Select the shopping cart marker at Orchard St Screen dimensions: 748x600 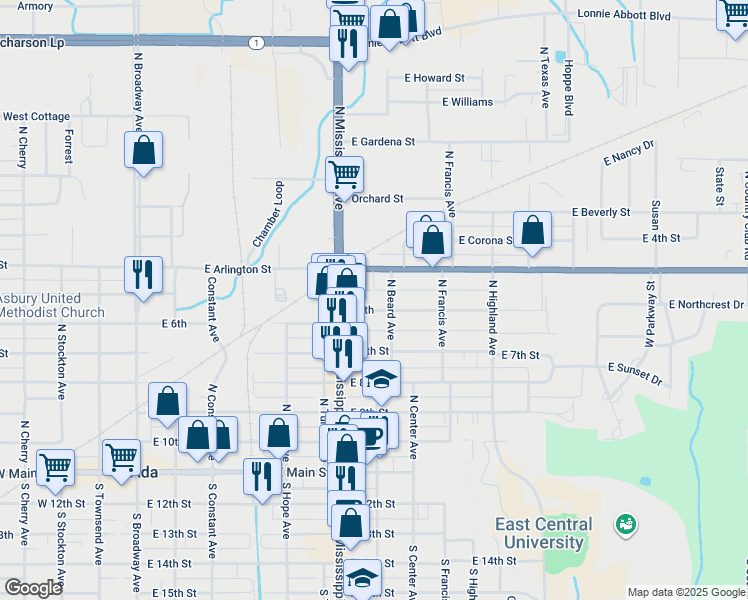[x=344, y=174]
